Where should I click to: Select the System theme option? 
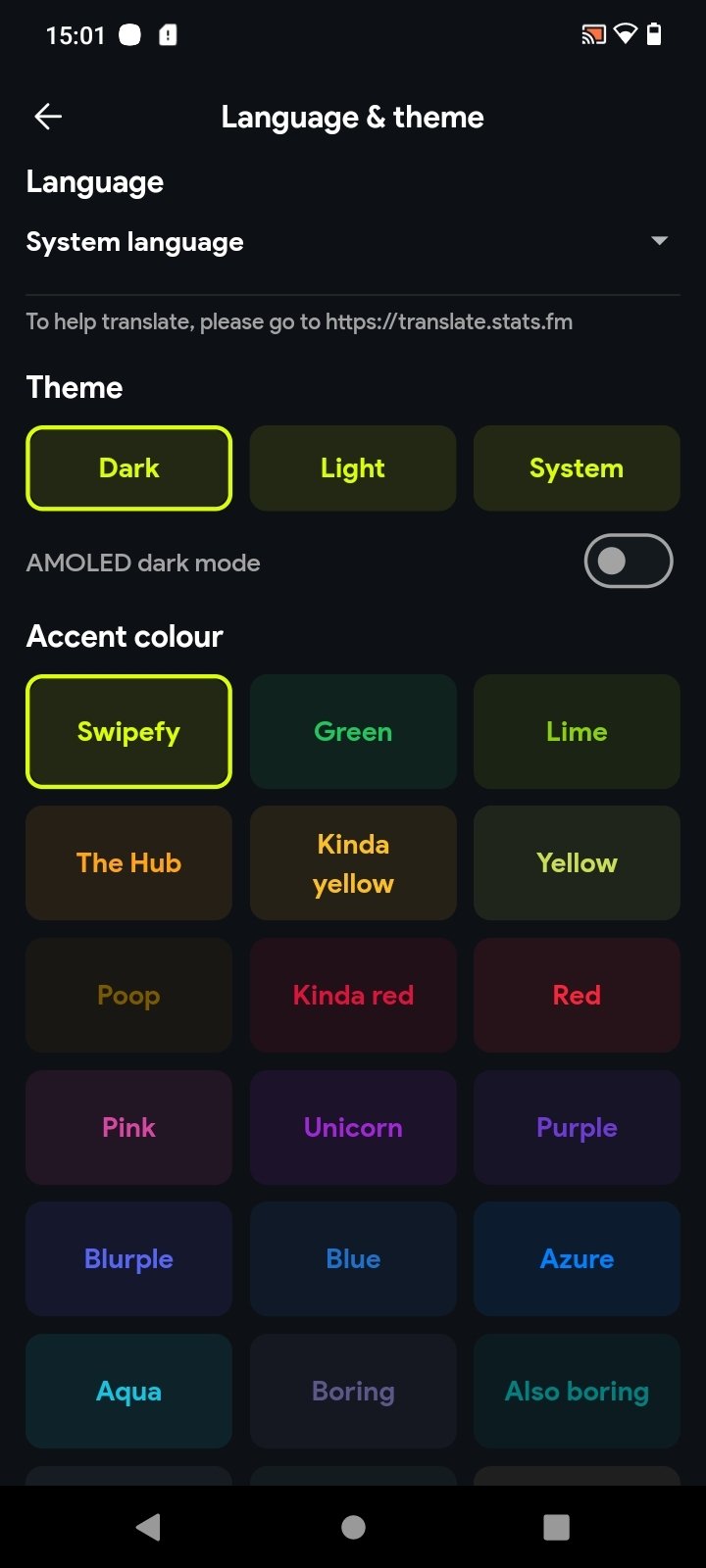click(577, 468)
